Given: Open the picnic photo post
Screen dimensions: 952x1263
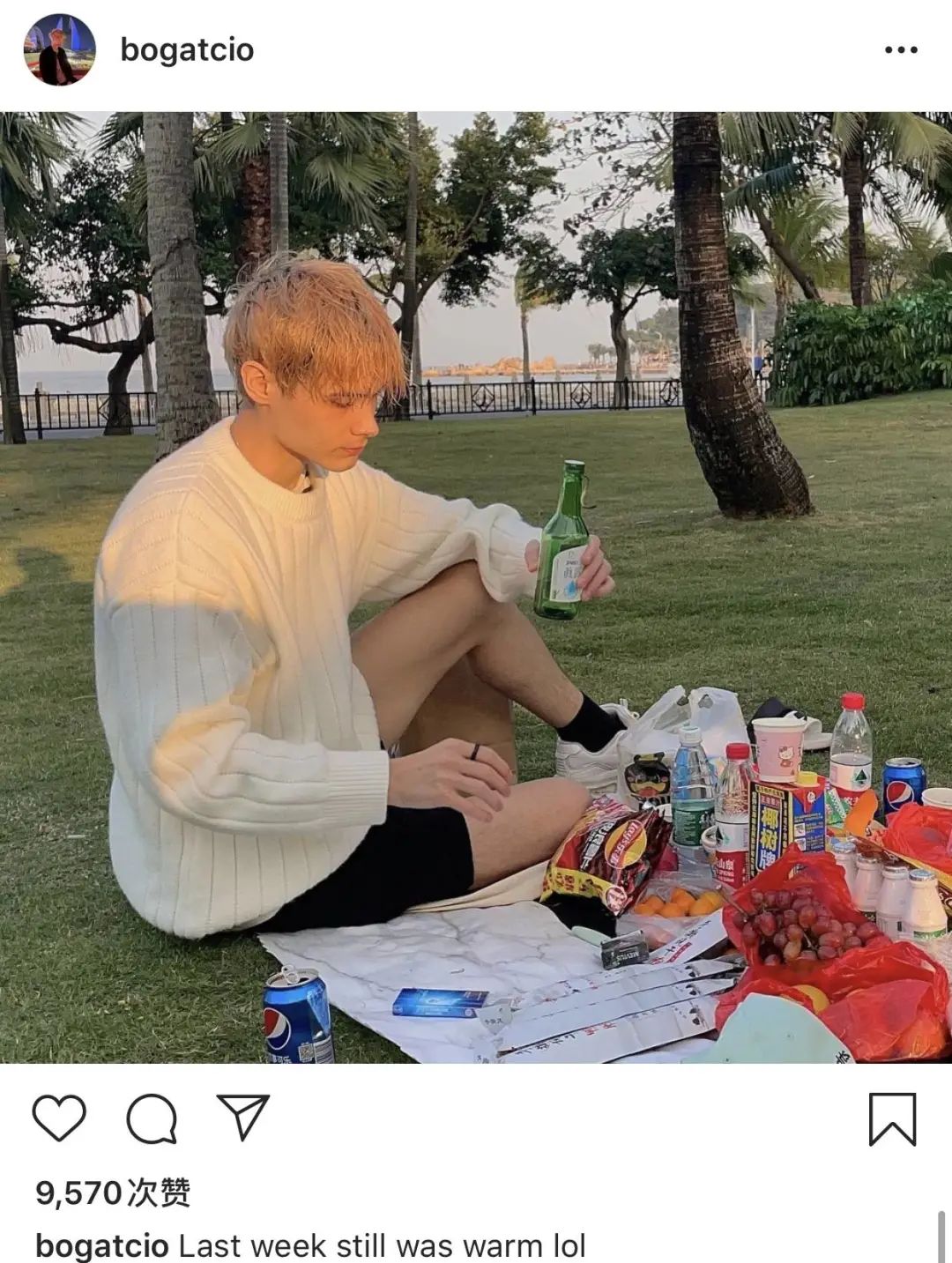Looking at the screenshot, I should (x=476, y=587).
